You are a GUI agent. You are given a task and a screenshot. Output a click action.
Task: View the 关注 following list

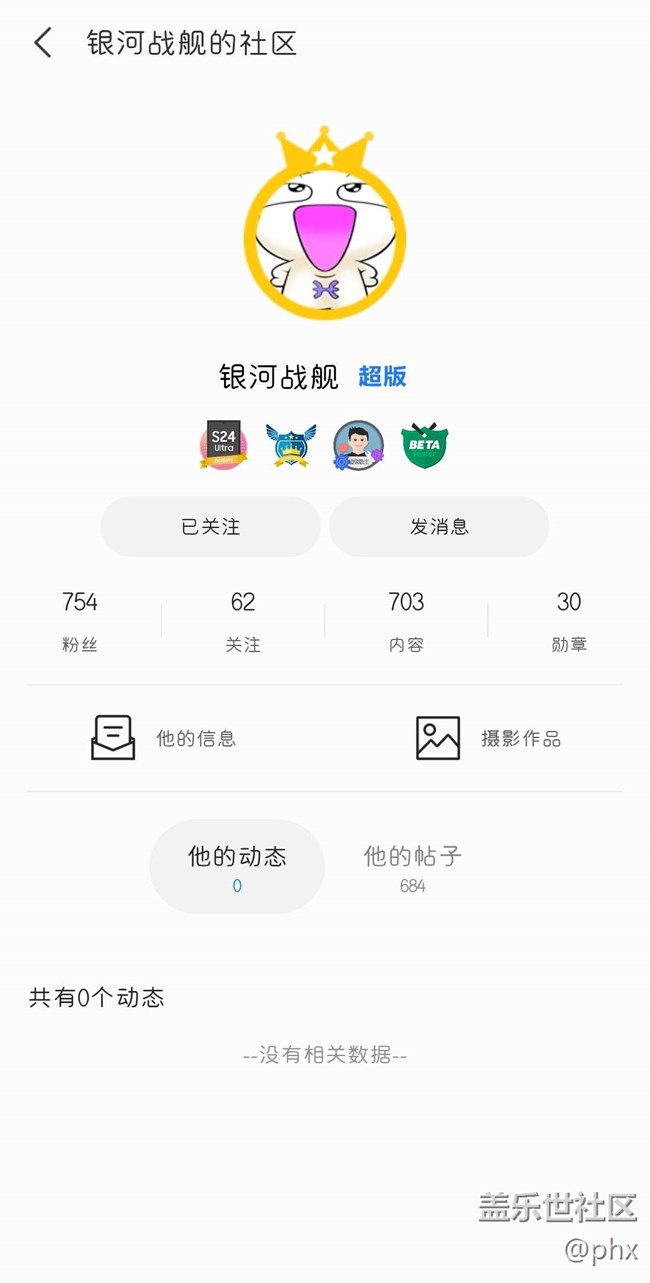click(x=243, y=620)
